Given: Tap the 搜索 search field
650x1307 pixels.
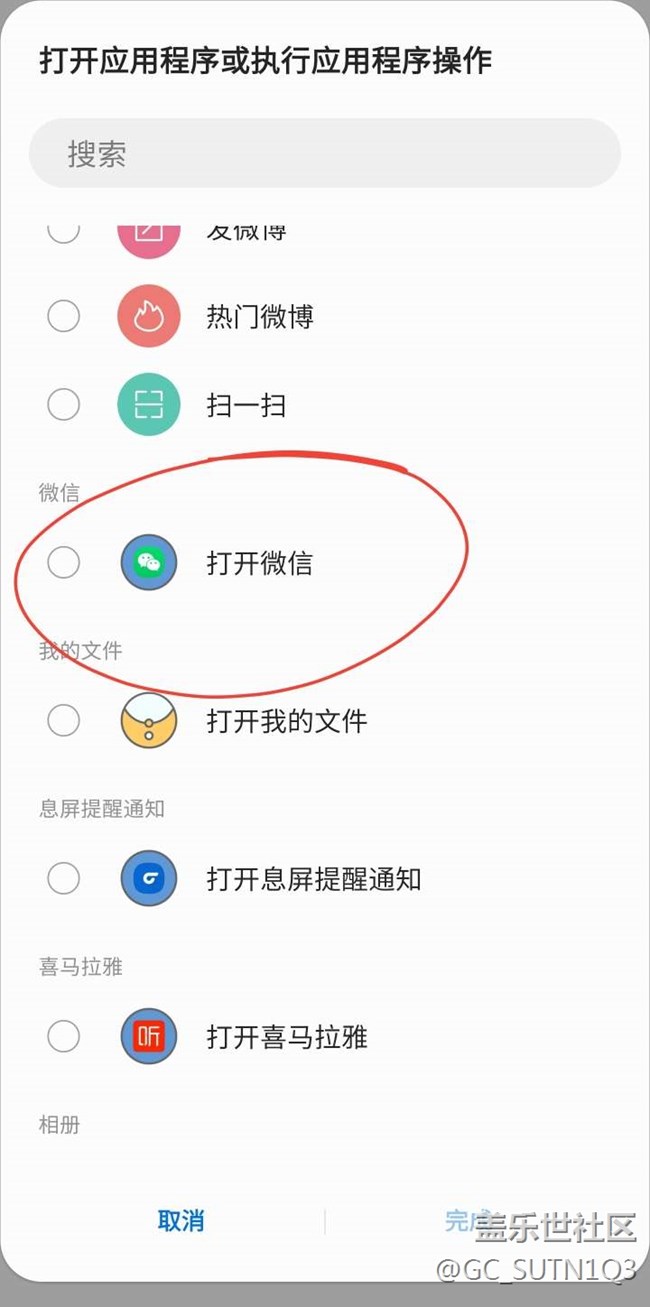Looking at the screenshot, I should pos(325,153).
